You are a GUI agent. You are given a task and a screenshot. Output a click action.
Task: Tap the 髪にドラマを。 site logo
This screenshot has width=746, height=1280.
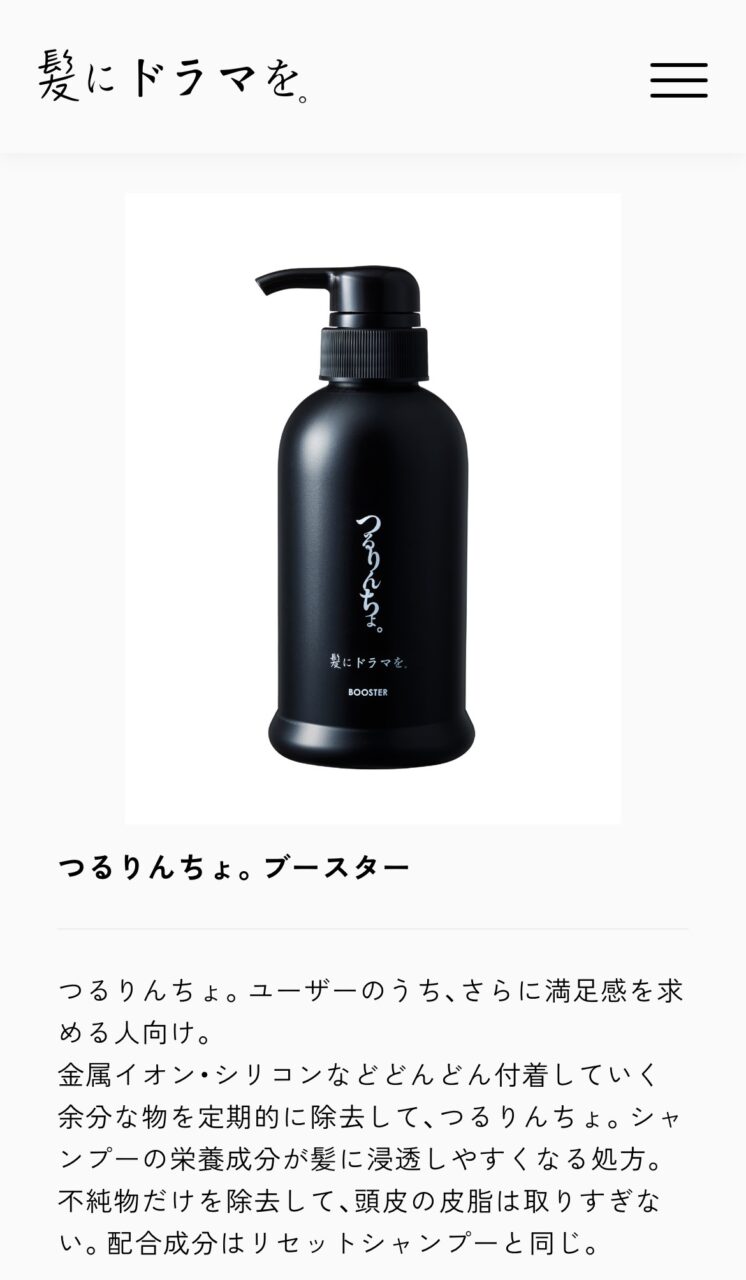pos(173,76)
